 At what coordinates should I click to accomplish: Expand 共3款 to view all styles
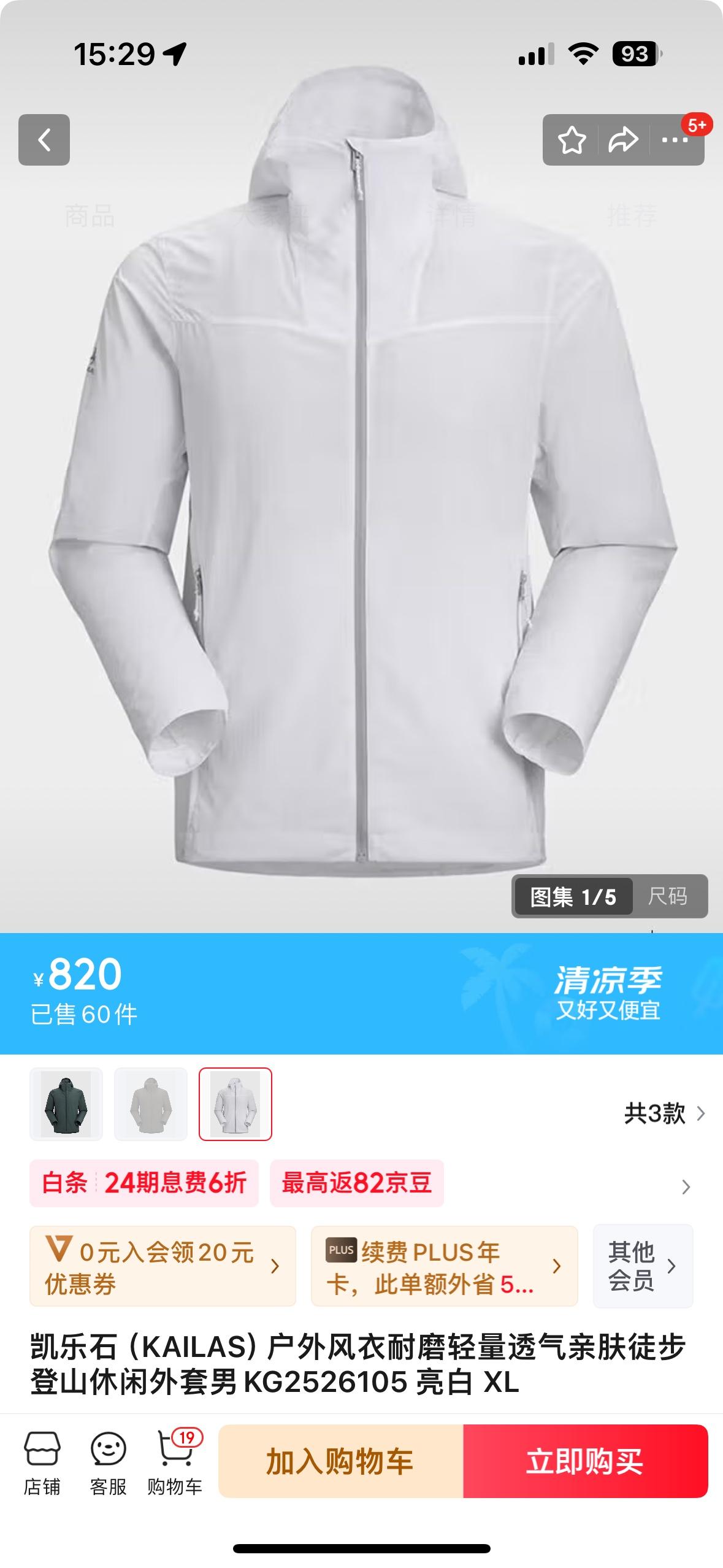click(x=664, y=1113)
